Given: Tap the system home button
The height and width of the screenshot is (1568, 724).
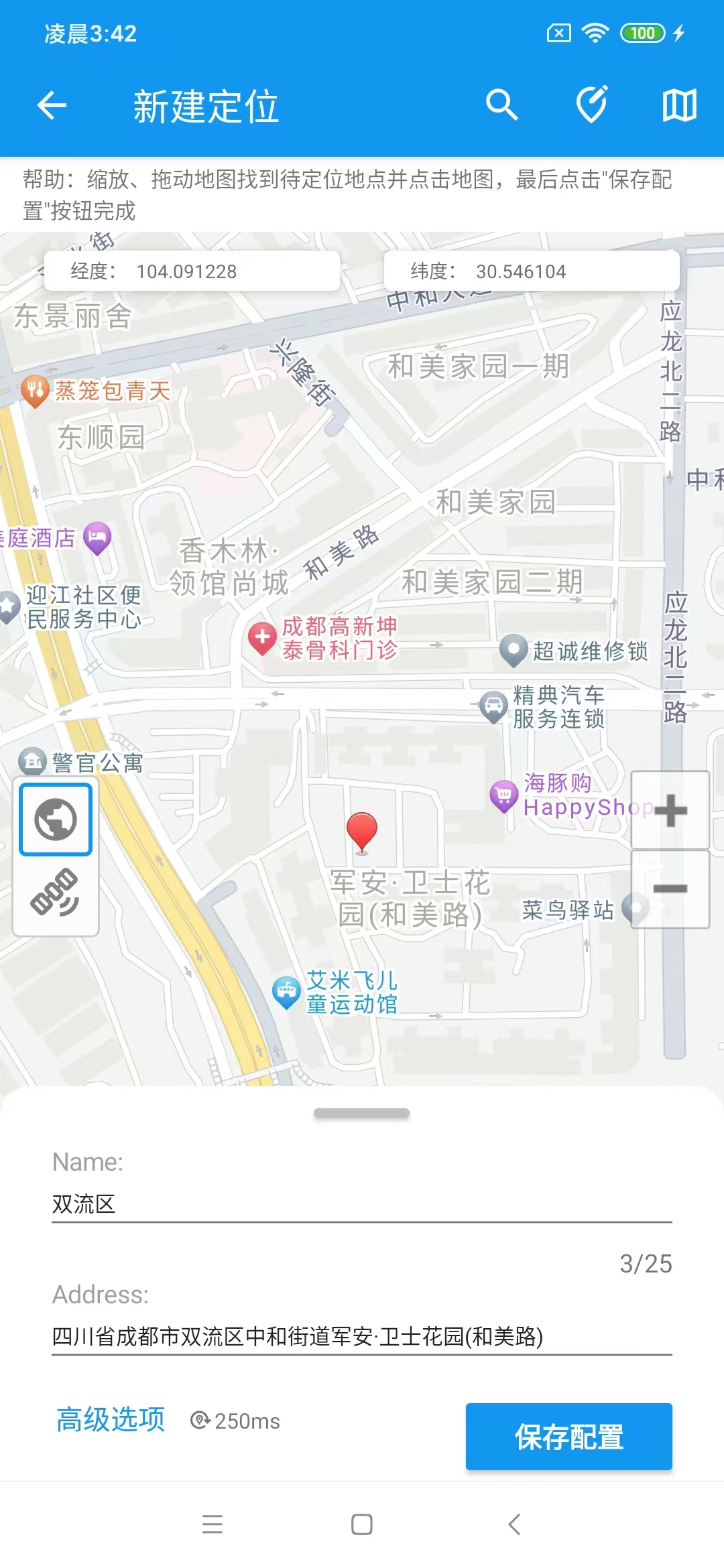Looking at the screenshot, I should 362,1524.
